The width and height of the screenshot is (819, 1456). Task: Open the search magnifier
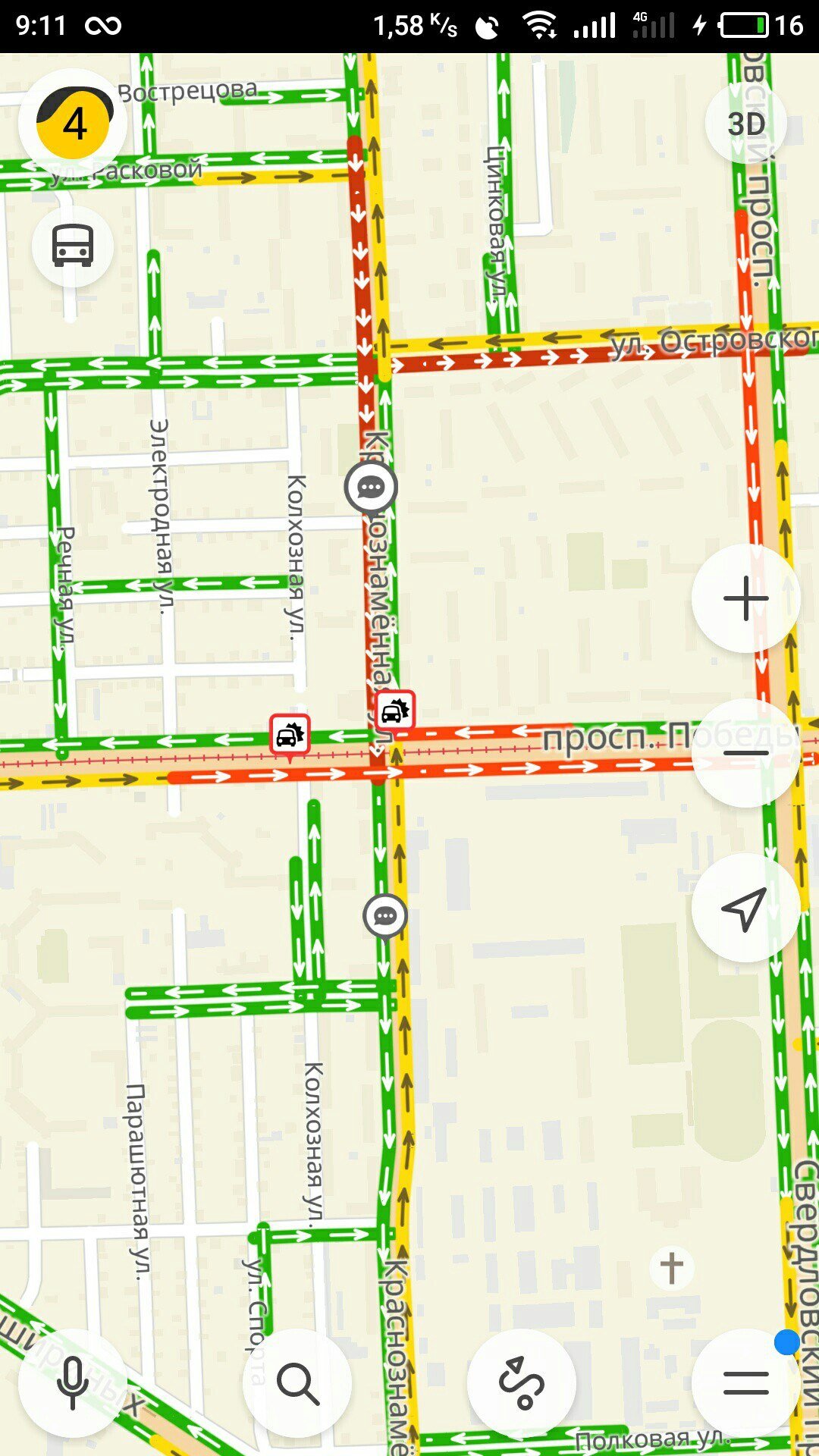pos(297,1382)
